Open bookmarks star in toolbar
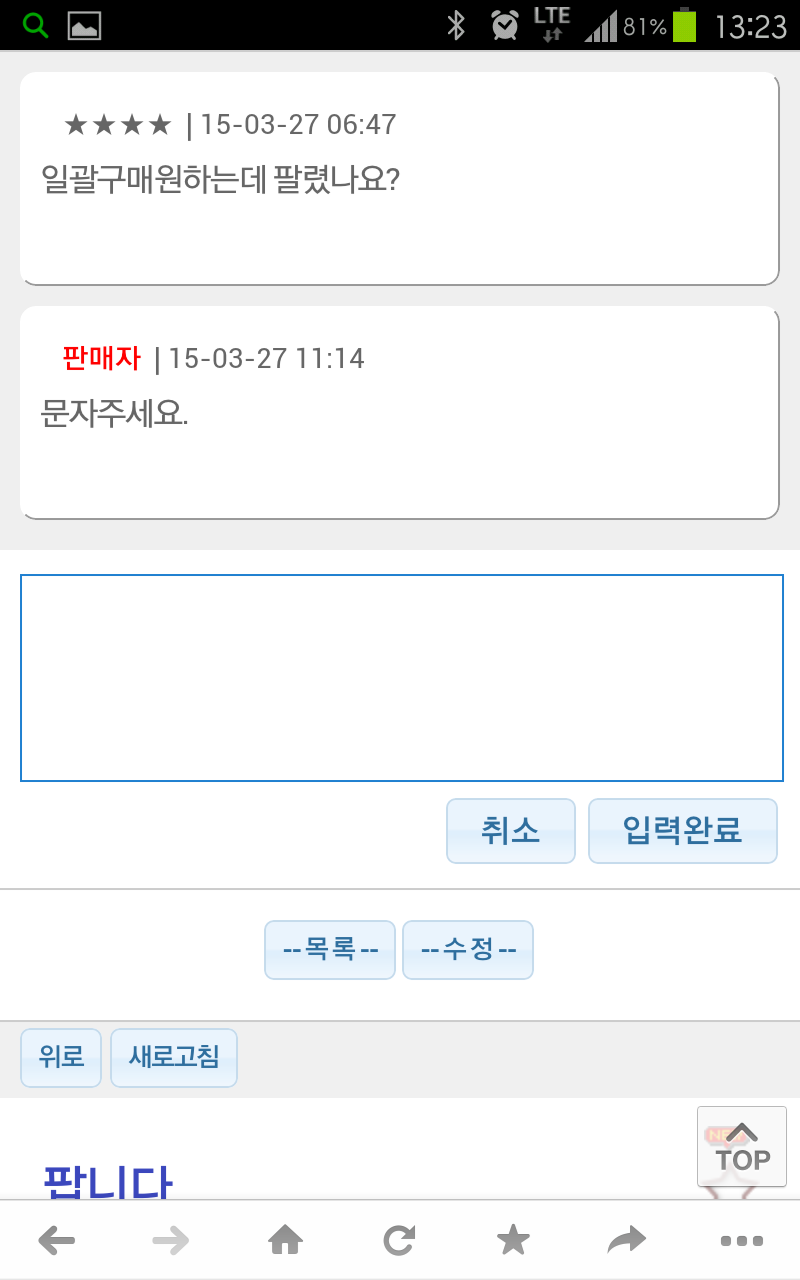 pos(513,1241)
